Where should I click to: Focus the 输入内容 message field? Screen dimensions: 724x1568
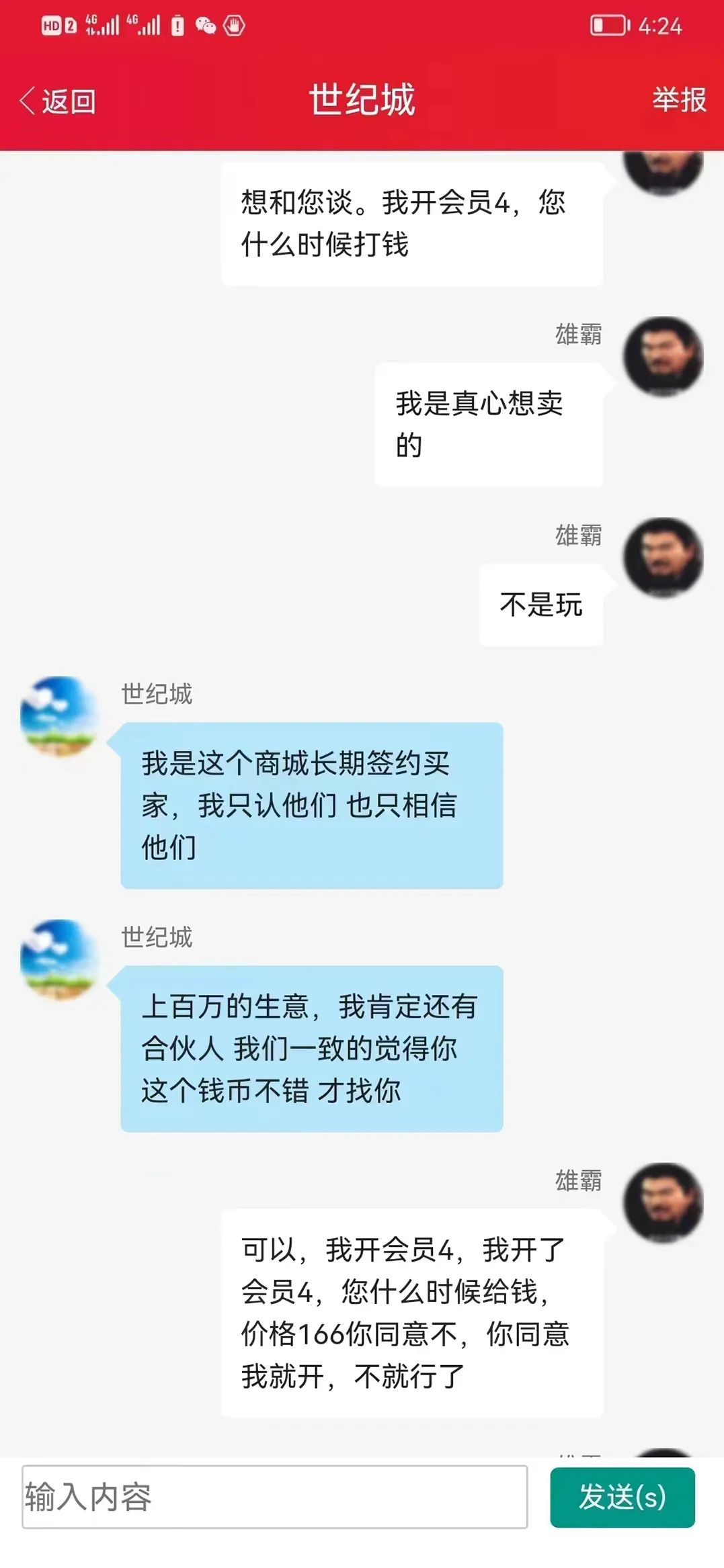coord(274,1497)
